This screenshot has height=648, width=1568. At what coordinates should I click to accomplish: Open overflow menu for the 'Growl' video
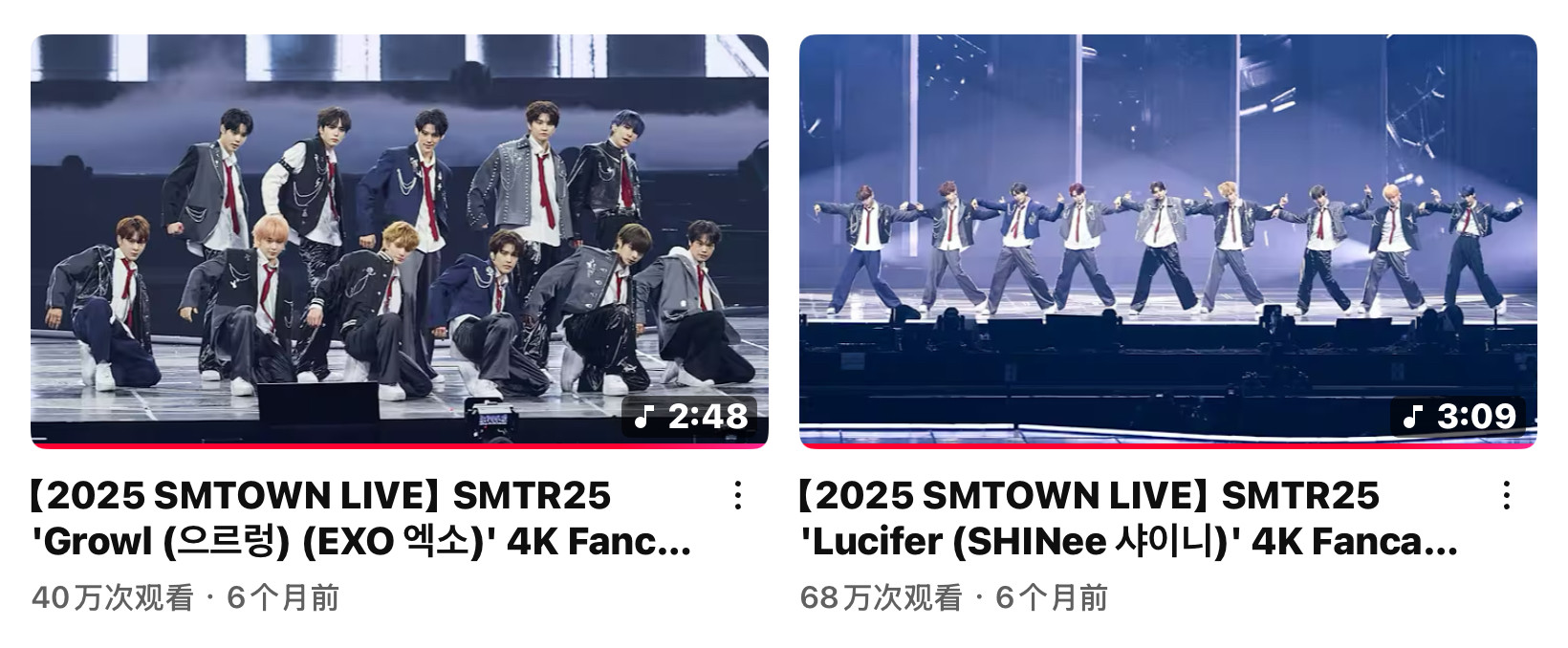[738, 495]
